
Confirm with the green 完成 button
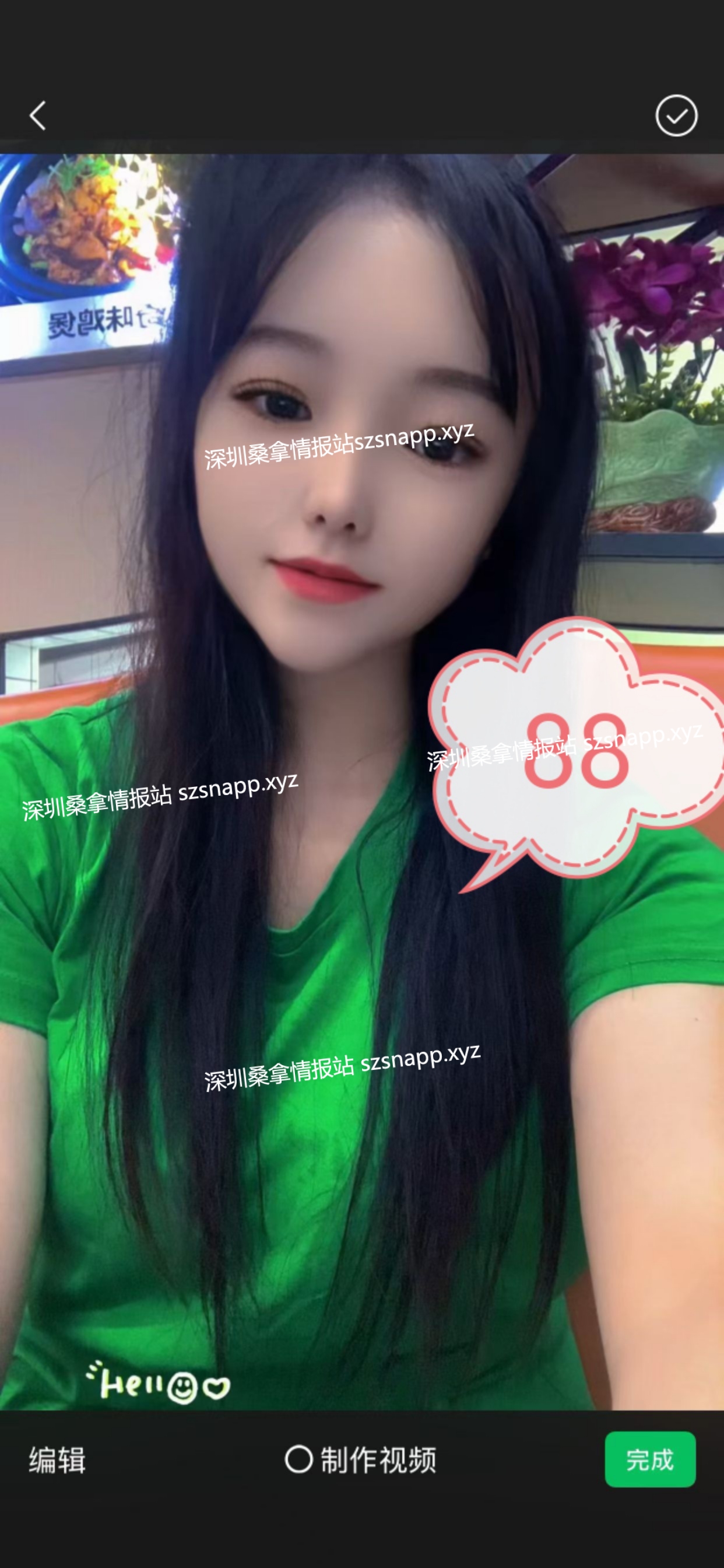coord(650,1459)
